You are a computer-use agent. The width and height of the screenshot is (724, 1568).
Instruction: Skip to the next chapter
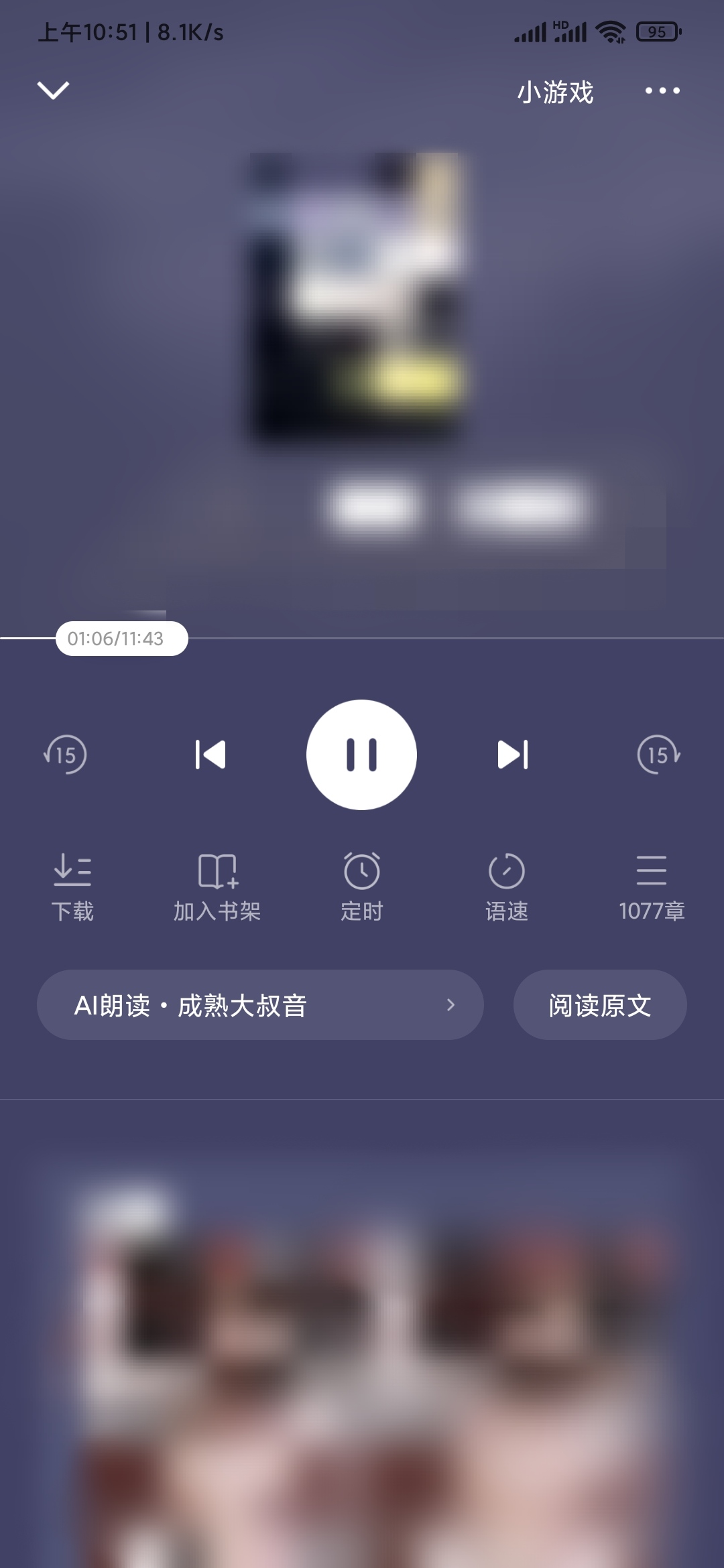(512, 755)
